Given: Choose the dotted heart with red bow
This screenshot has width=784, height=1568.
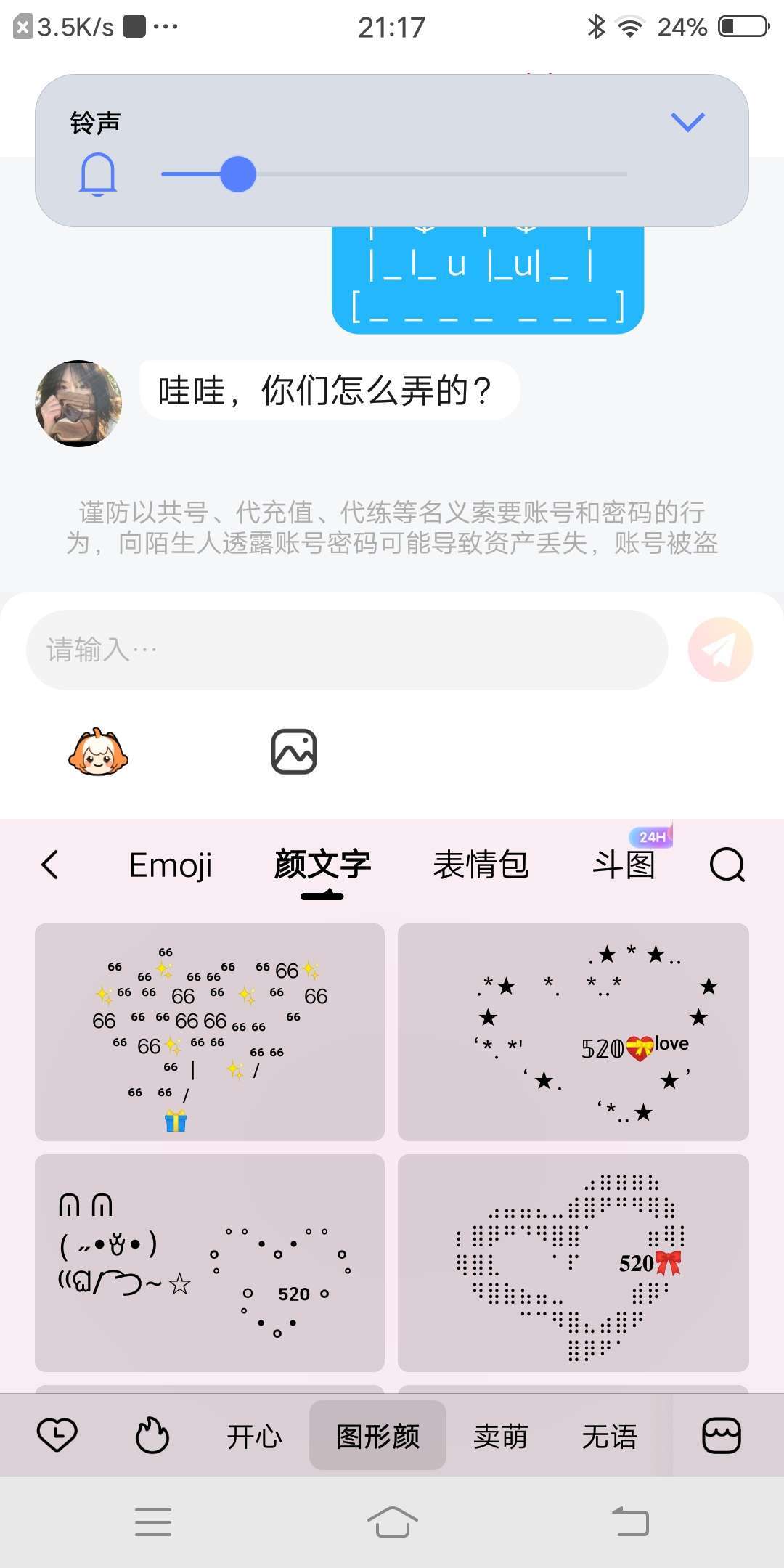Looking at the screenshot, I should point(573,1262).
